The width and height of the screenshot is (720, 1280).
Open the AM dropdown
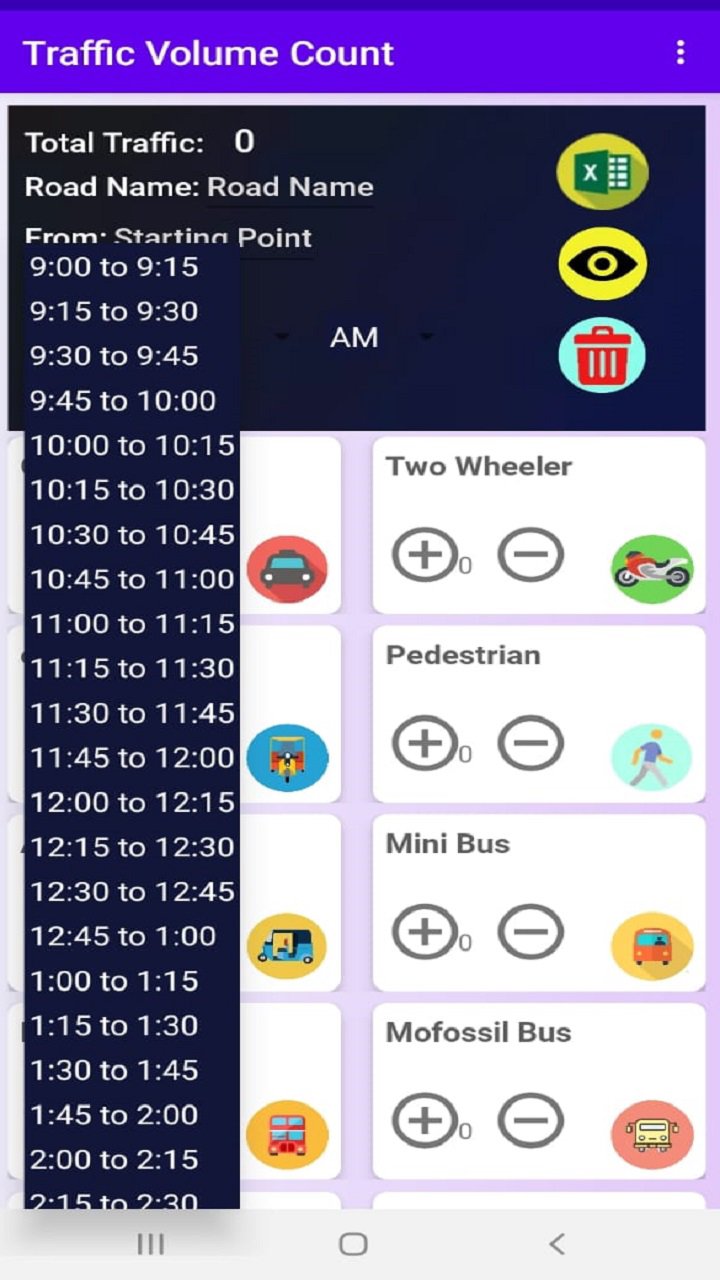pos(380,338)
